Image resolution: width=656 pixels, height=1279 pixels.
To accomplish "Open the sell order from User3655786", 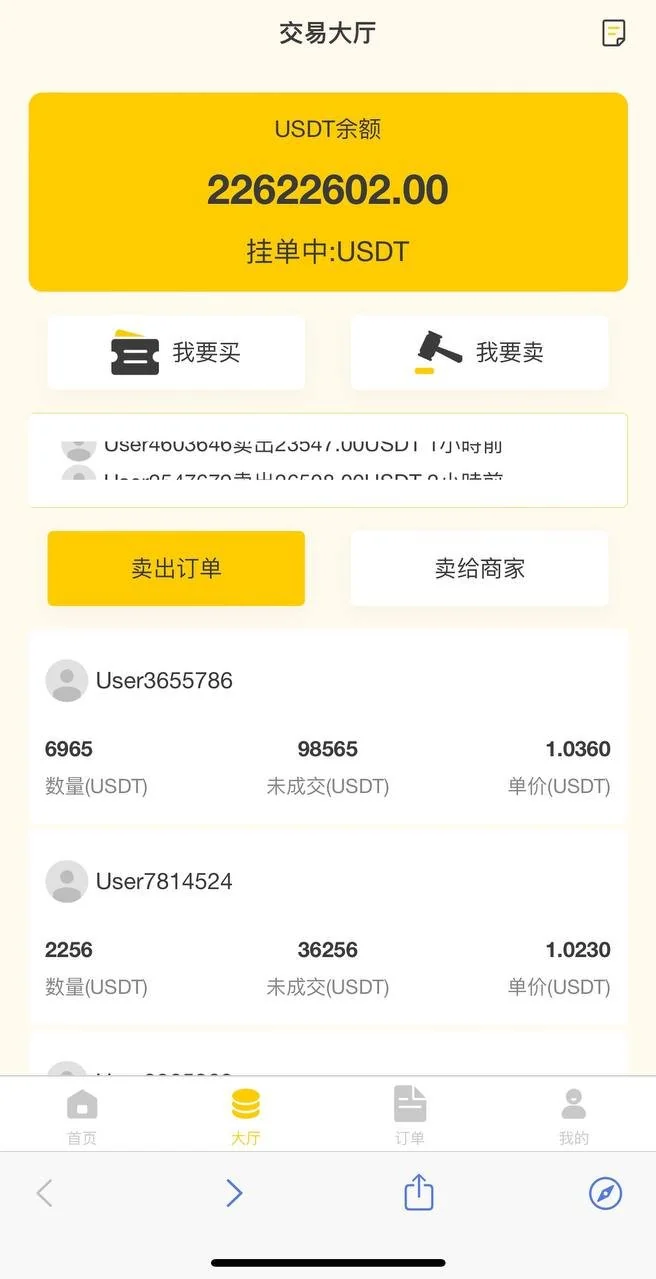I will coord(327,725).
